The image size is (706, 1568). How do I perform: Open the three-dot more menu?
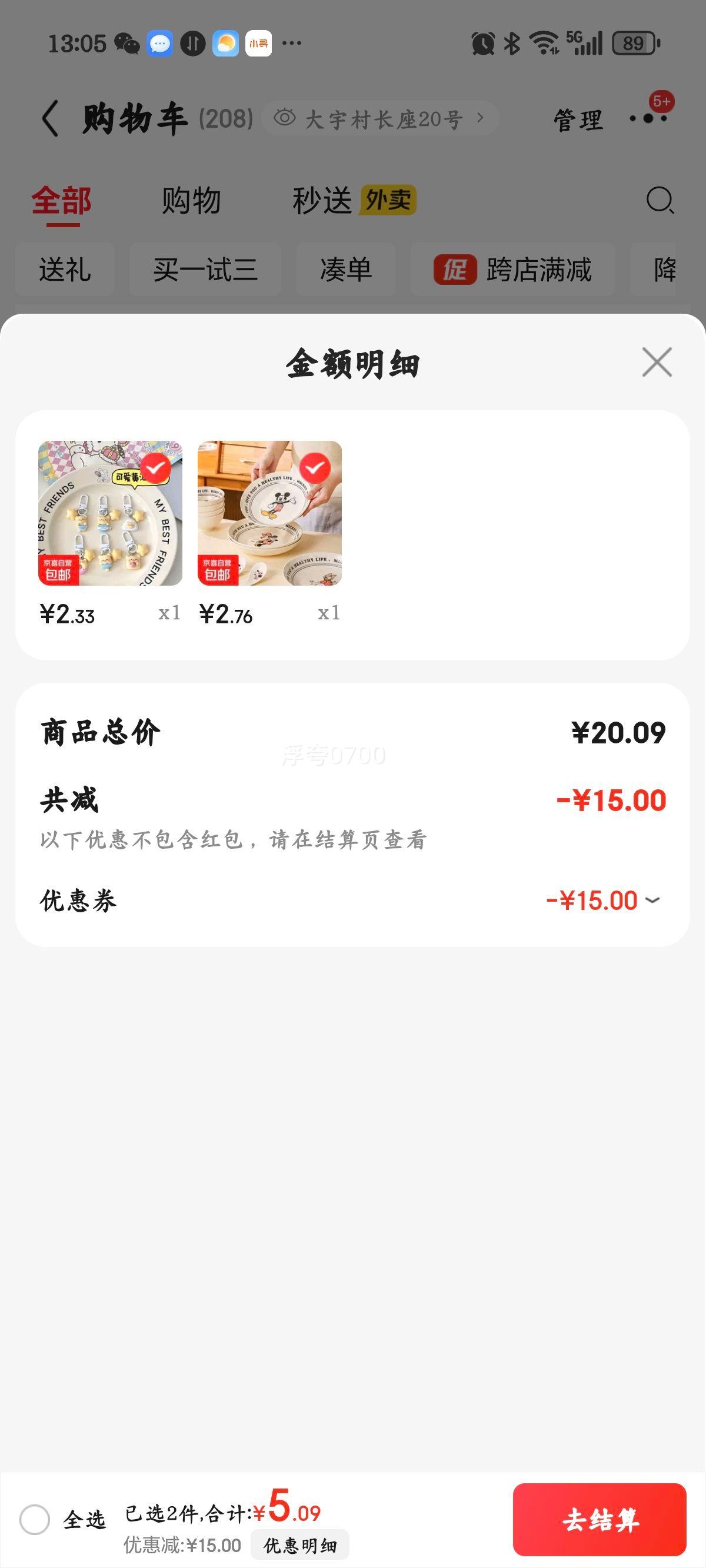(649, 118)
